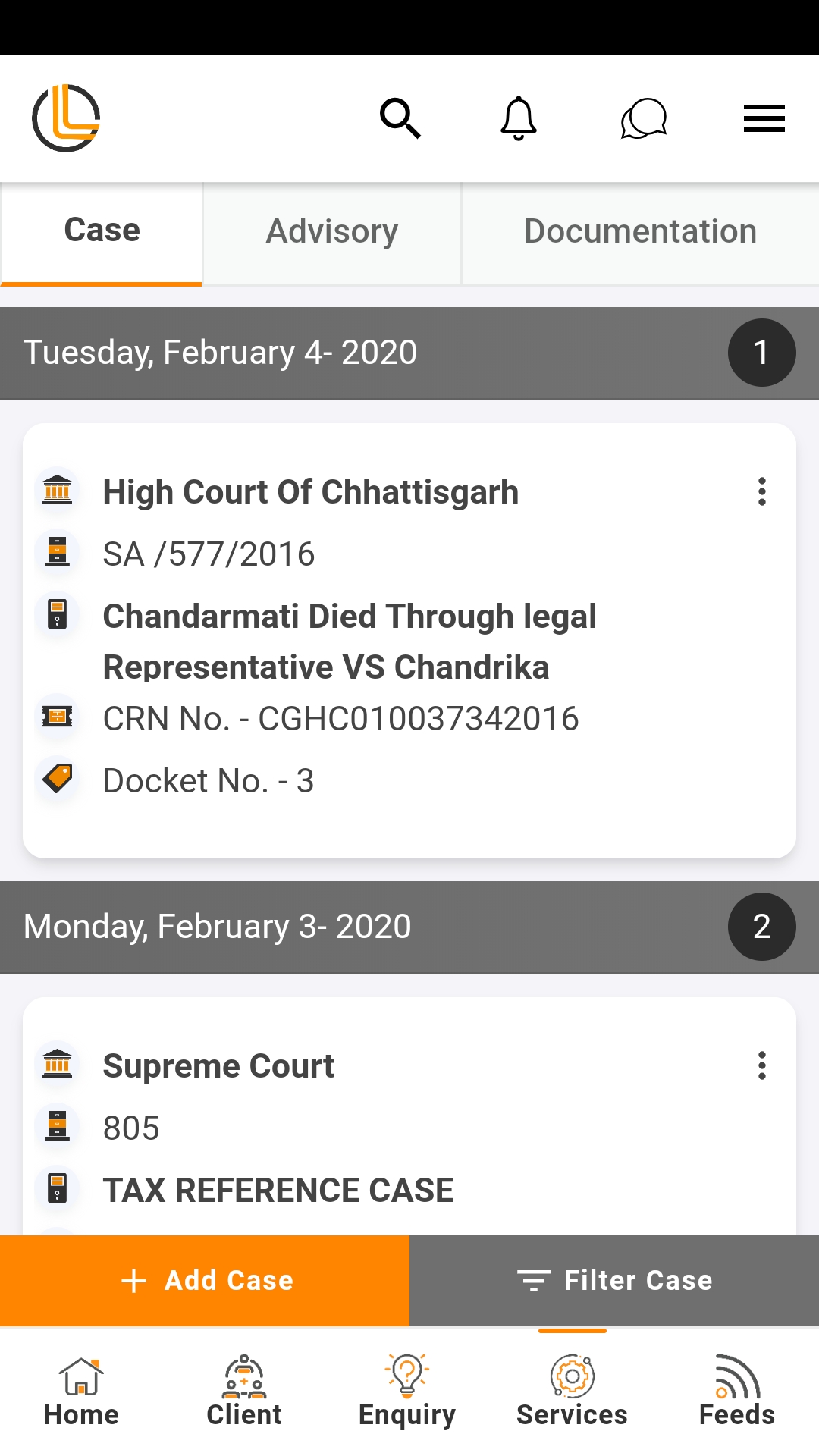Open the chat messages icon
This screenshot has height=1456, width=819.
(x=643, y=118)
